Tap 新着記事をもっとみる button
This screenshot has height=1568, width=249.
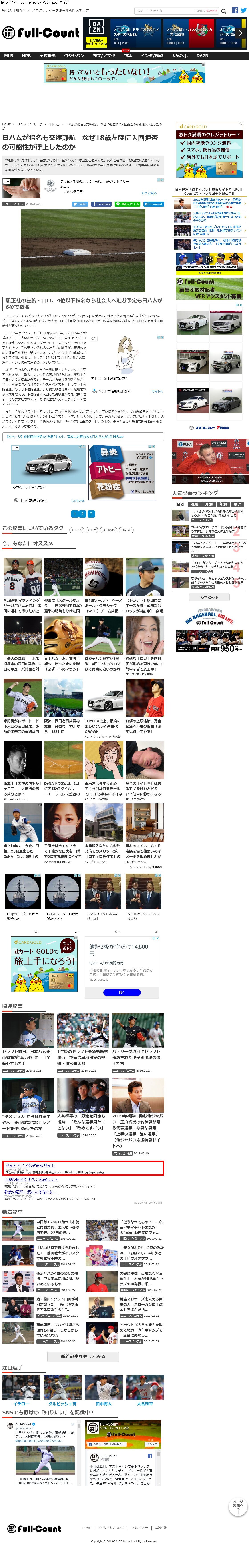pos(83,1356)
